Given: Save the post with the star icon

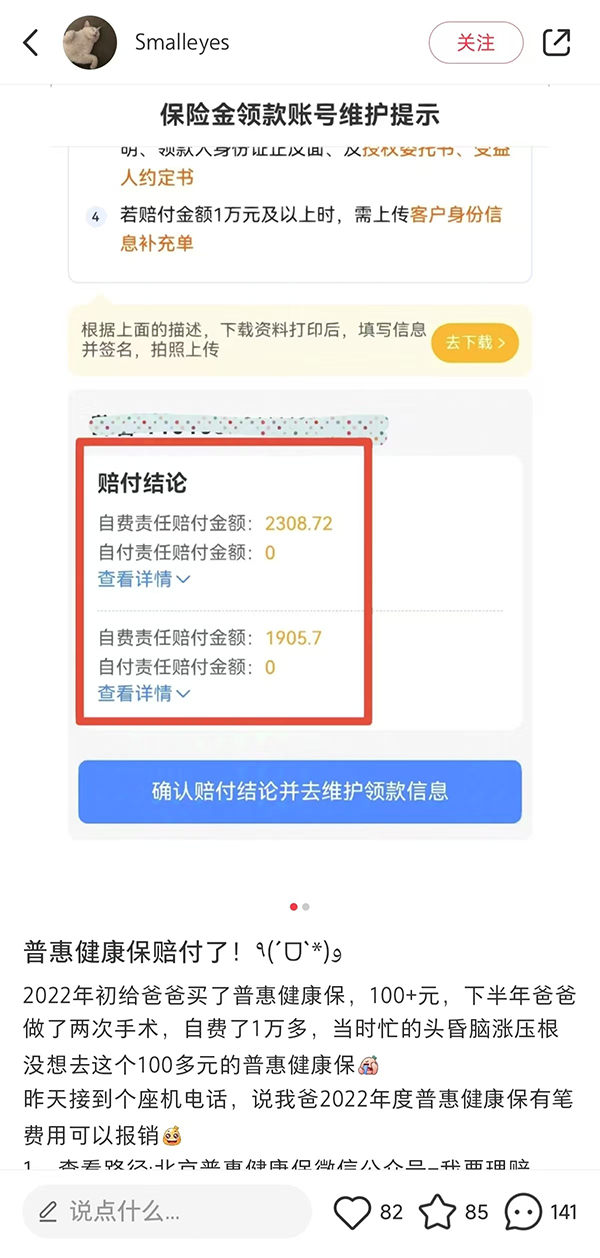Looking at the screenshot, I should tap(437, 1212).
